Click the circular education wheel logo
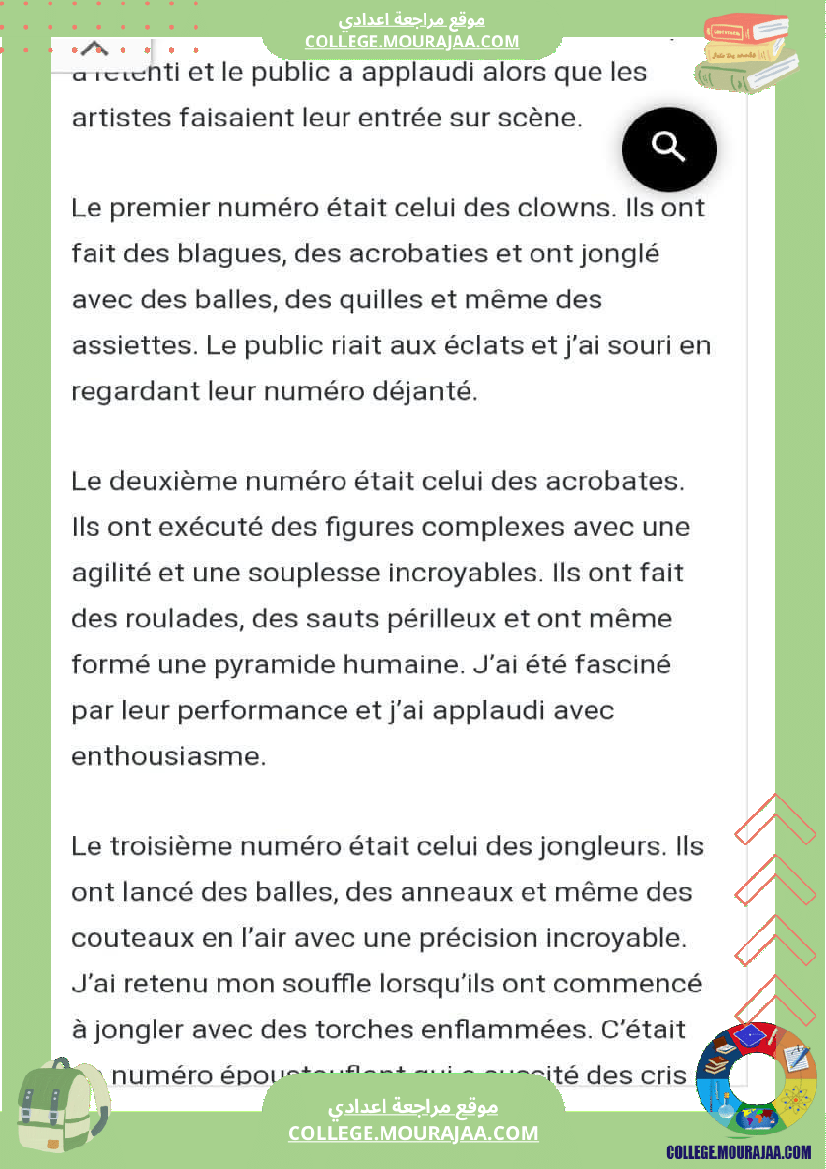This screenshot has width=826, height=1169. (x=755, y=1078)
